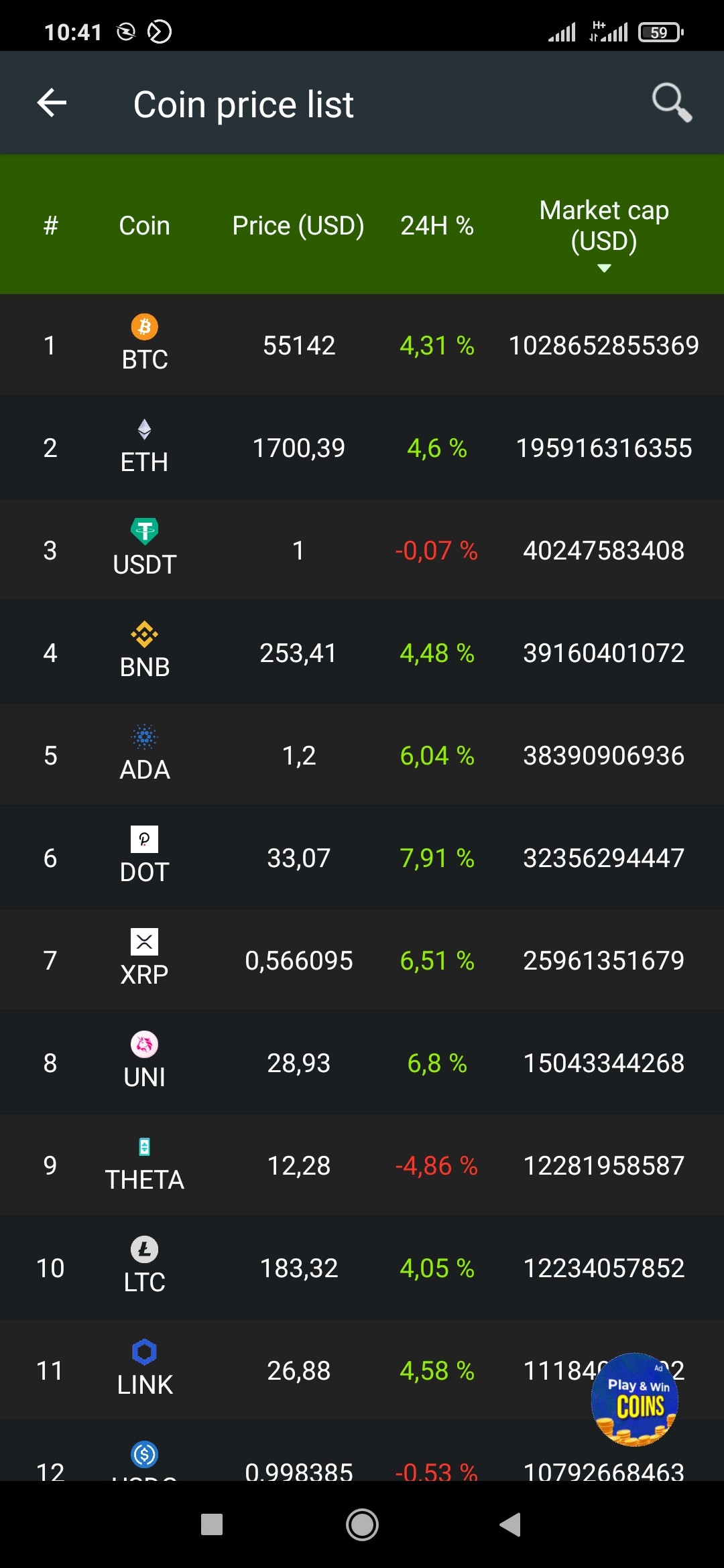Open the recent apps square button
This screenshot has height=1568, width=724.
click(212, 1524)
